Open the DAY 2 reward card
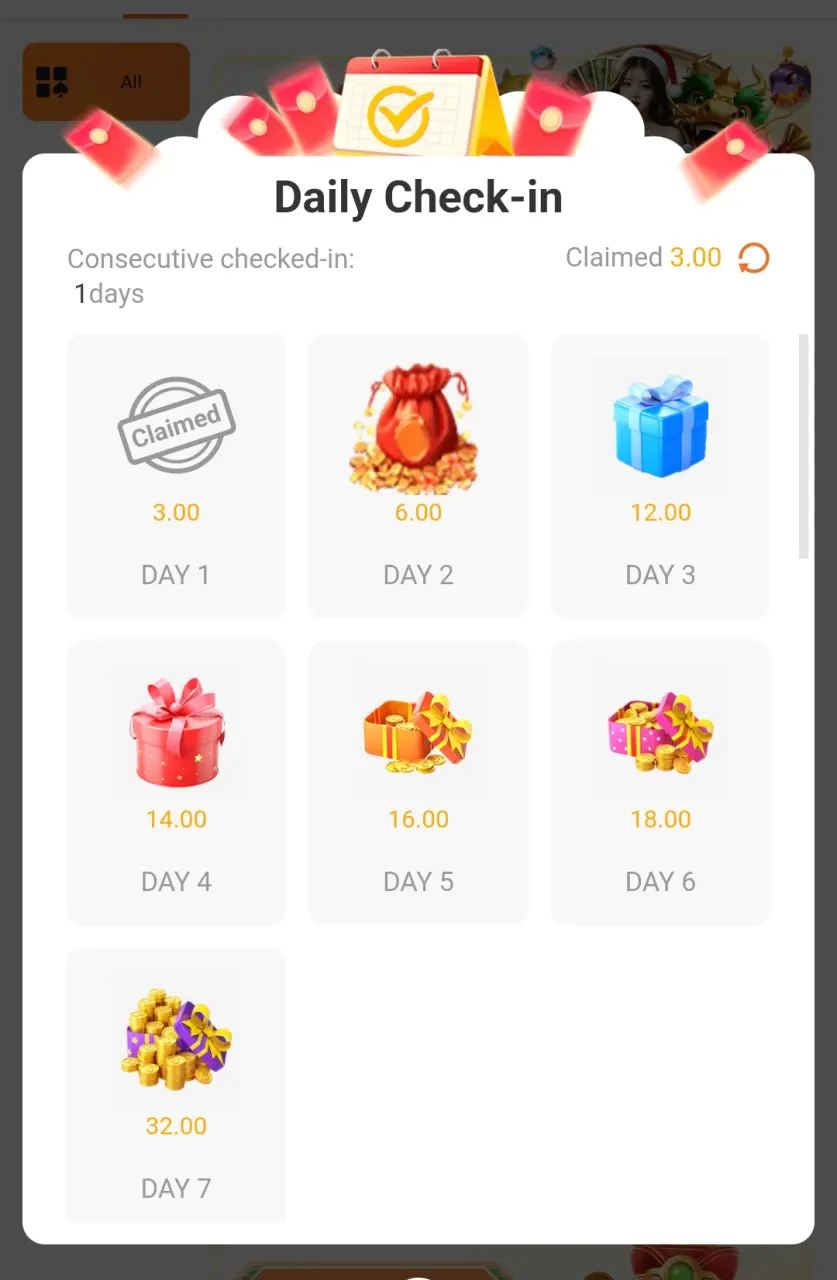This screenshot has width=837, height=1280. click(x=418, y=476)
